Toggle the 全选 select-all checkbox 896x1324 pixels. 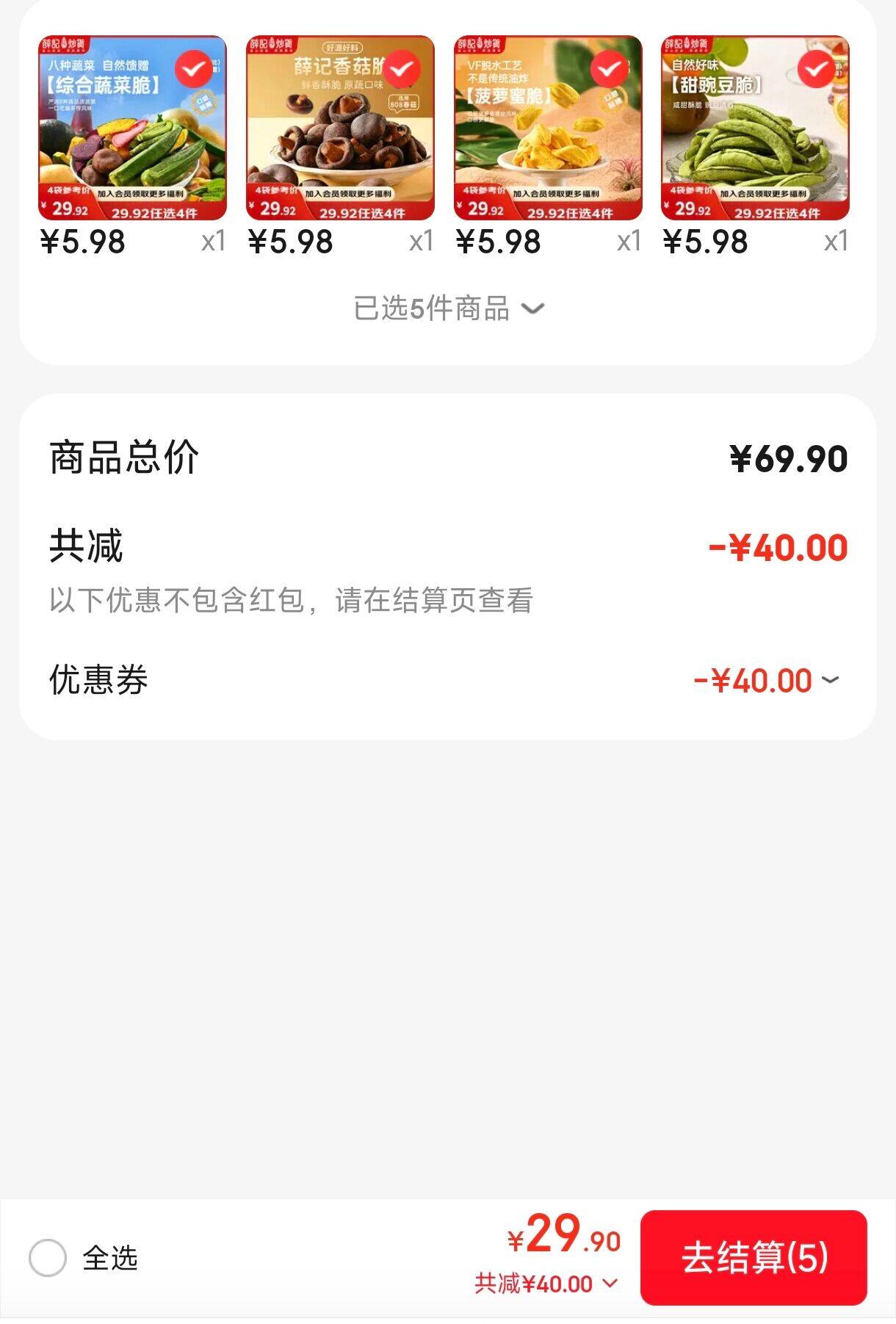point(48,1258)
